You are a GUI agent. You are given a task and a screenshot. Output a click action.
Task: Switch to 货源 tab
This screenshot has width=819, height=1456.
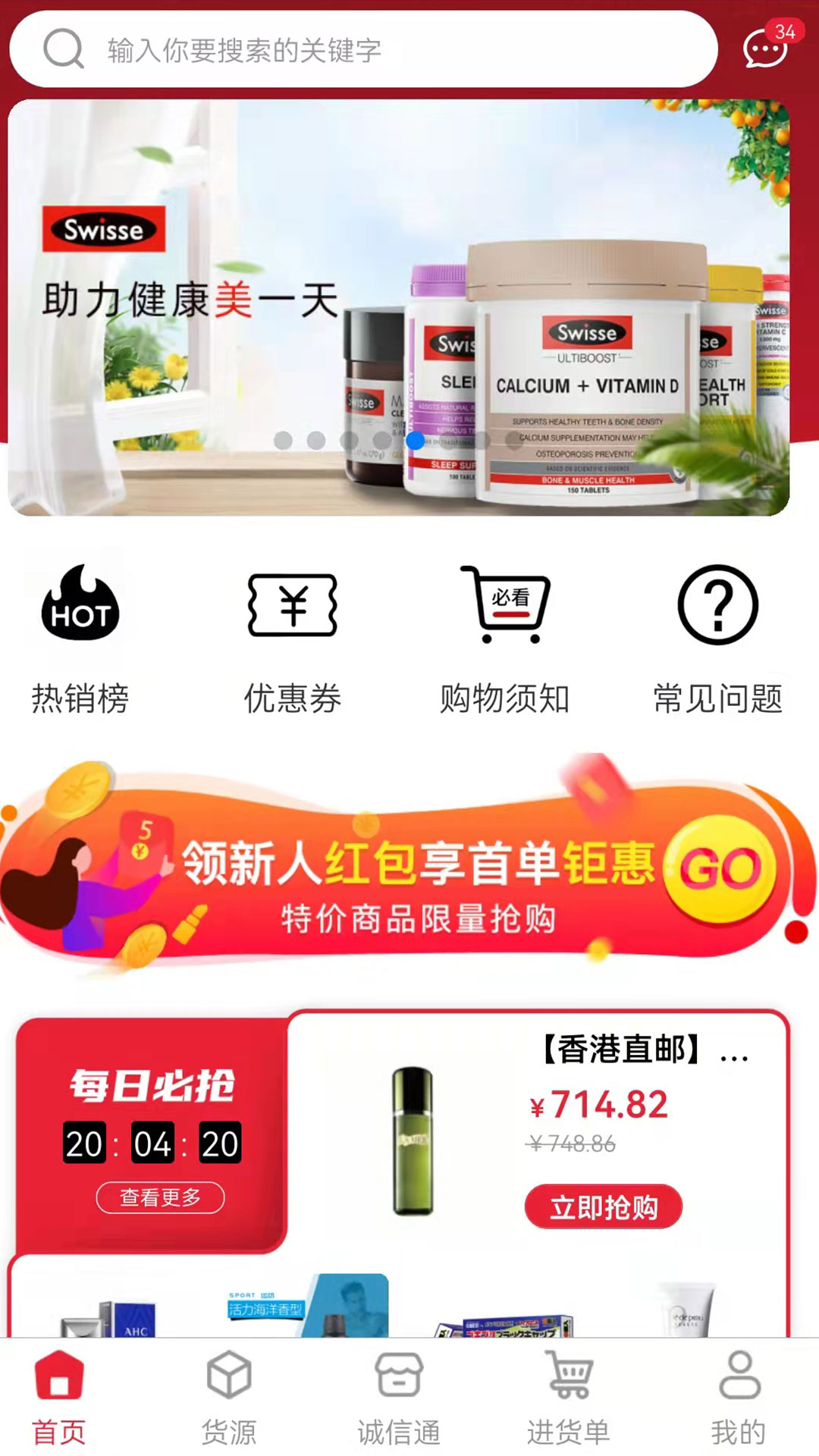tap(229, 1397)
